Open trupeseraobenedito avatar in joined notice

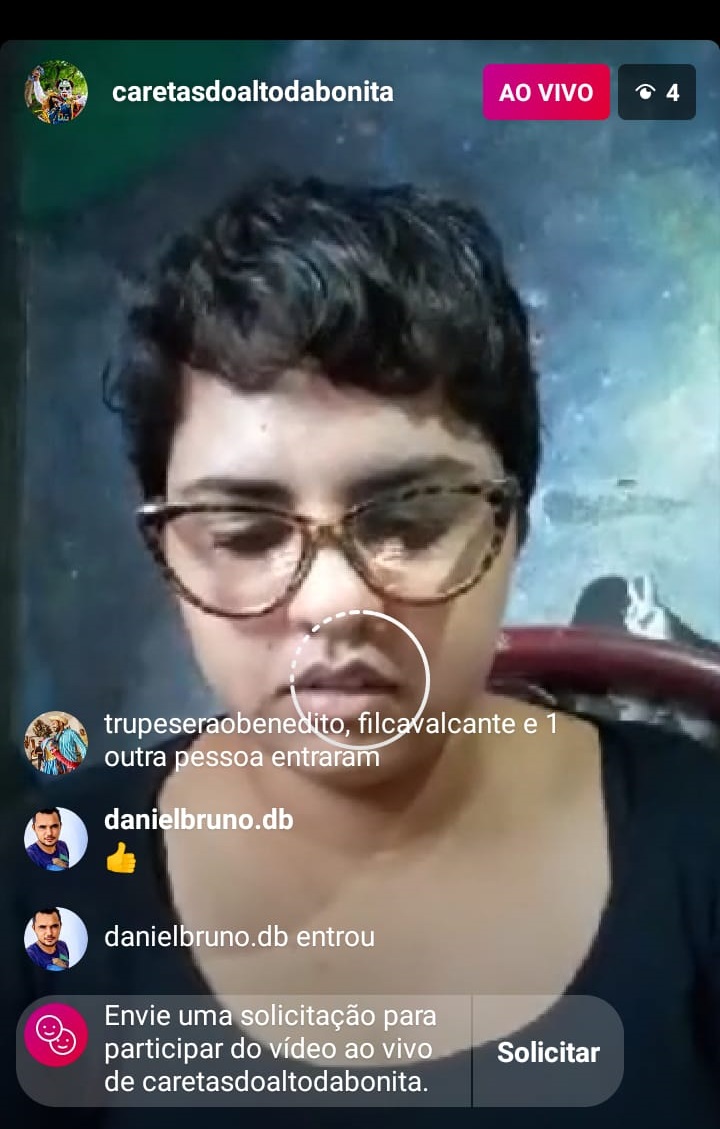(x=56, y=743)
